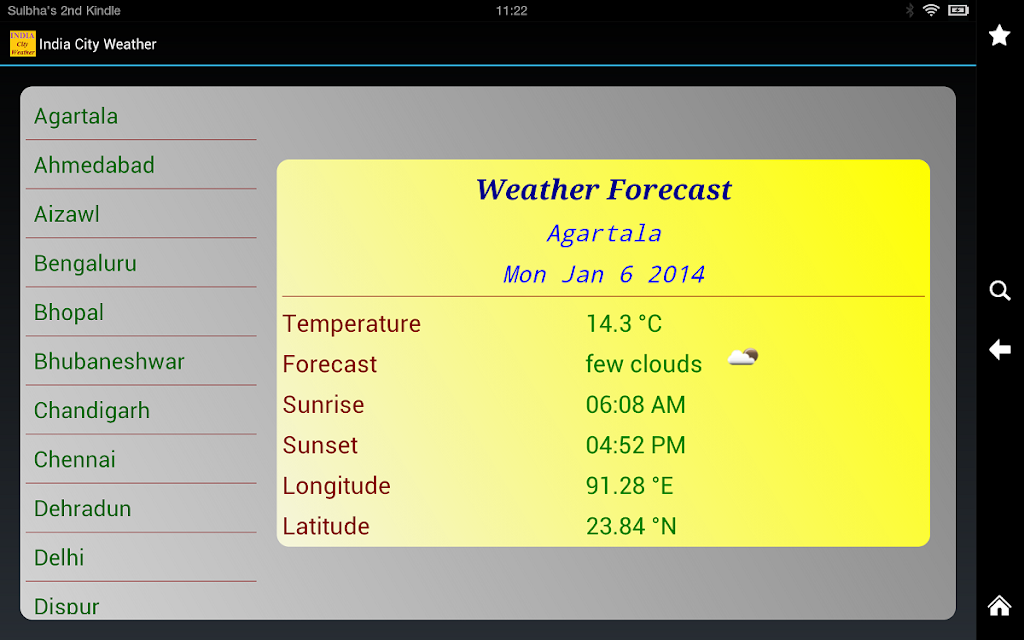Screen dimensions: 1024x640
Task: Open search from the side bar
Action: [1000, 290]
